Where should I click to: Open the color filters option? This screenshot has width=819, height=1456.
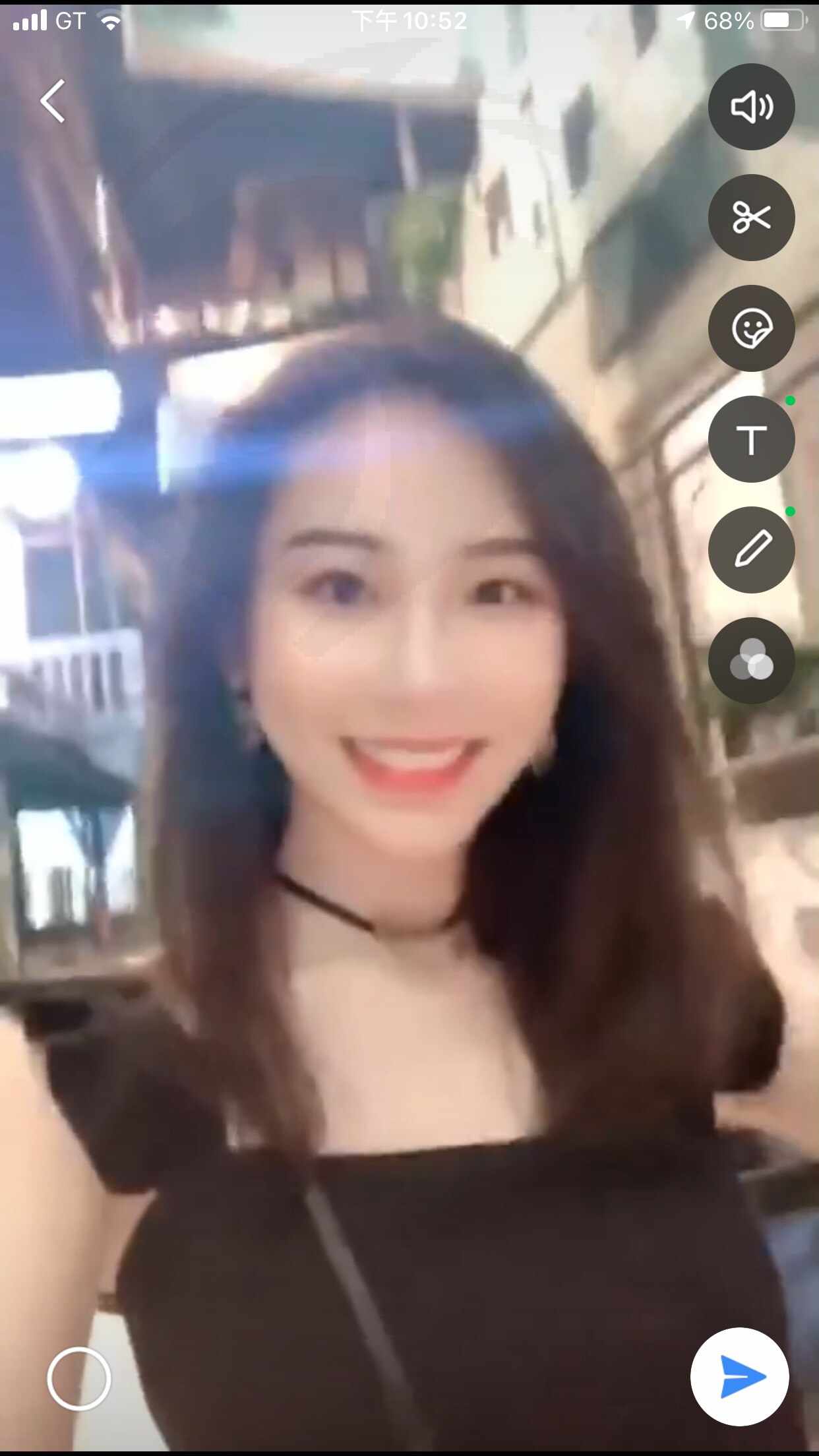point(751,661)
